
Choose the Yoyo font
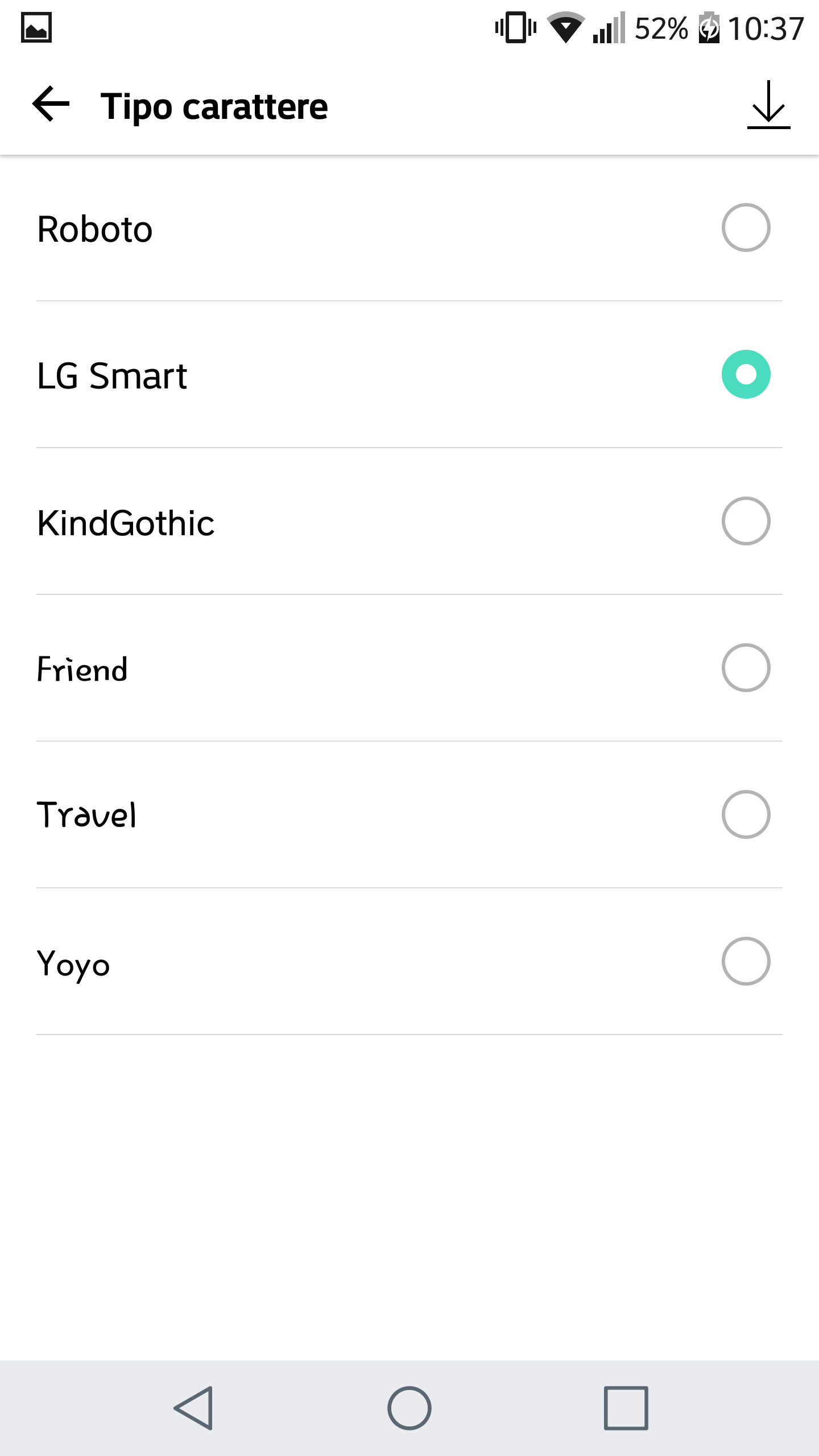click(x=409, y=962)
